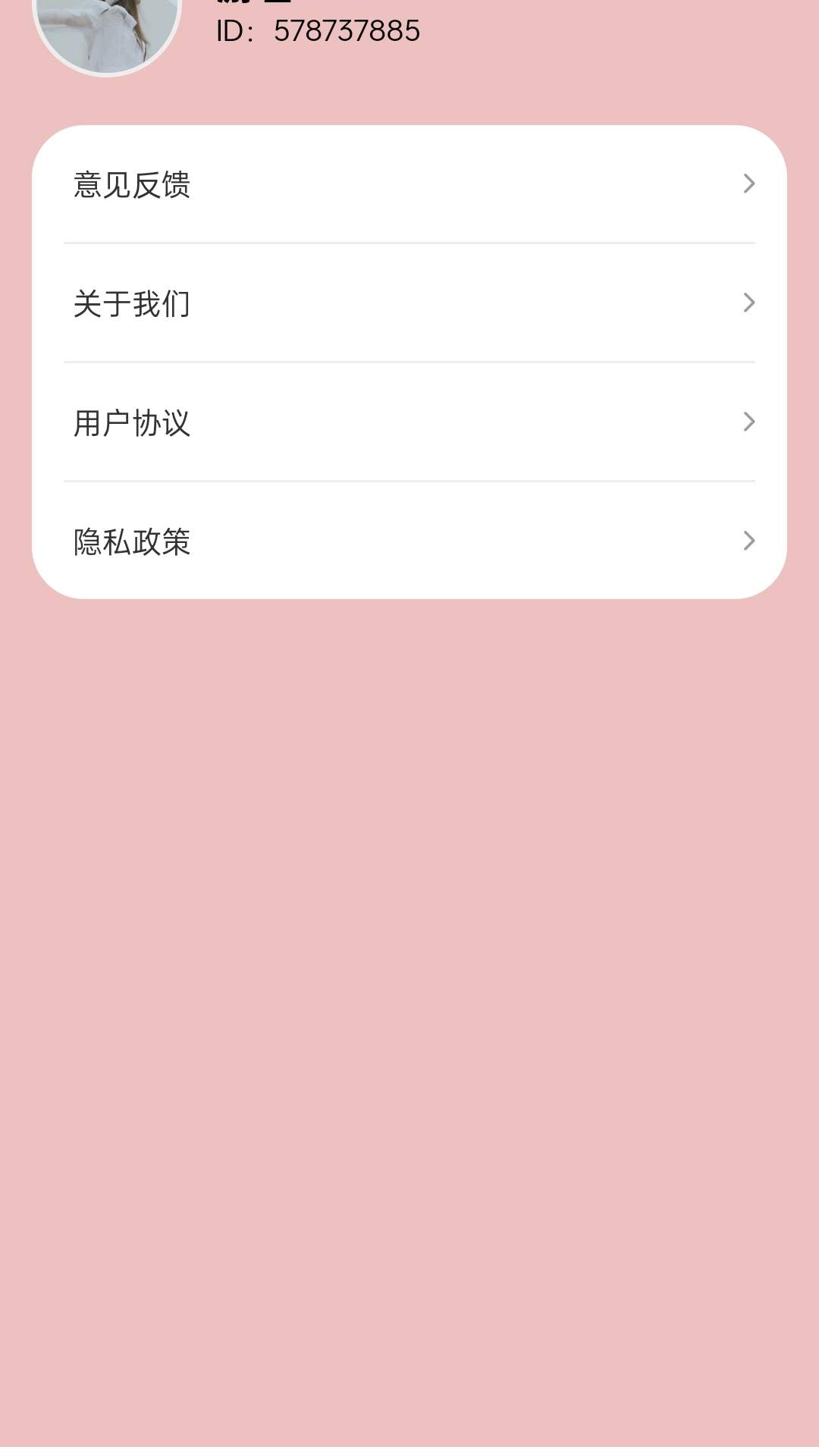This screenshot has height=1456, width=819.
Task: Select the user ID number 578737885
Action: [x=345, y=32]
